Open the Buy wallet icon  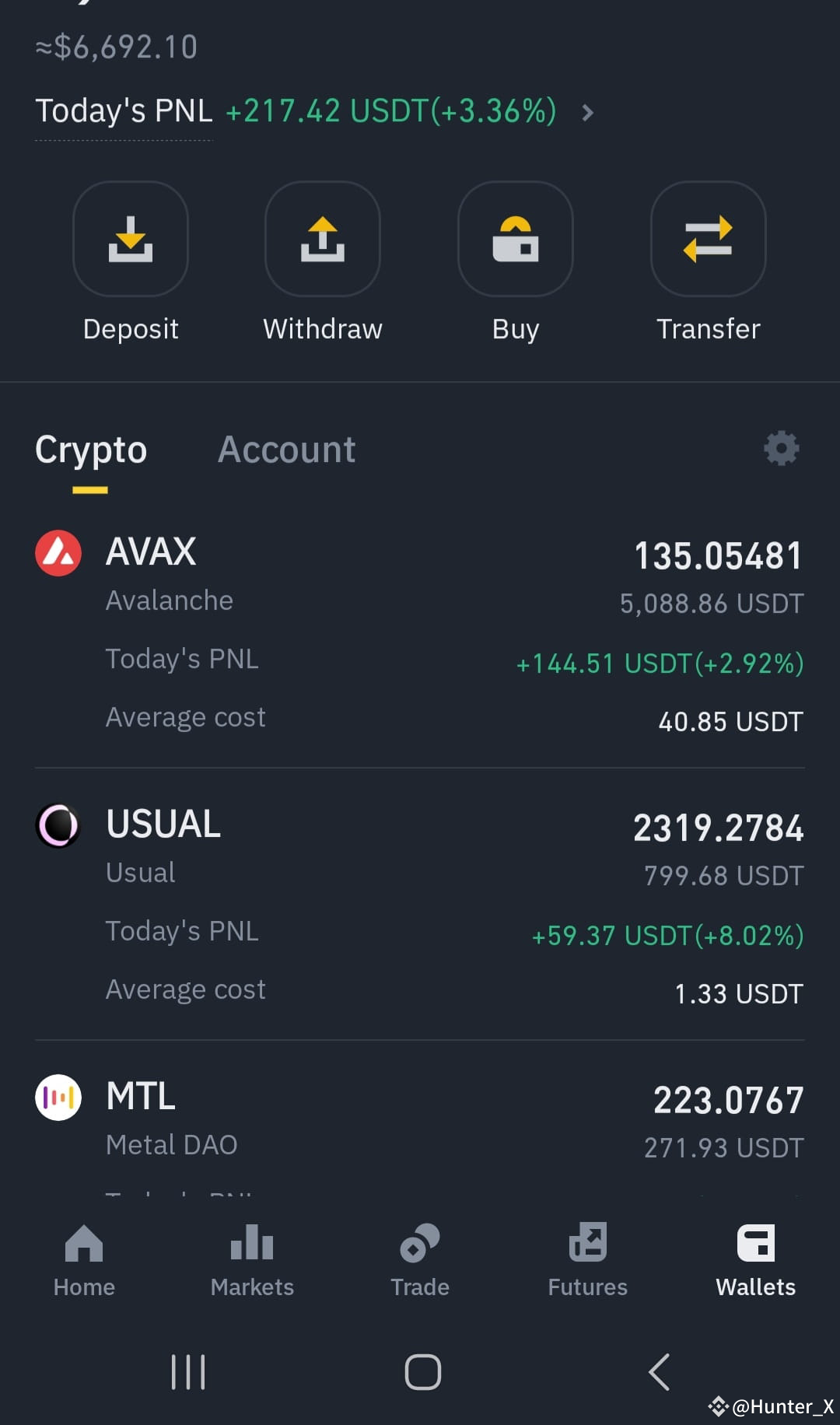coord(515,239)
